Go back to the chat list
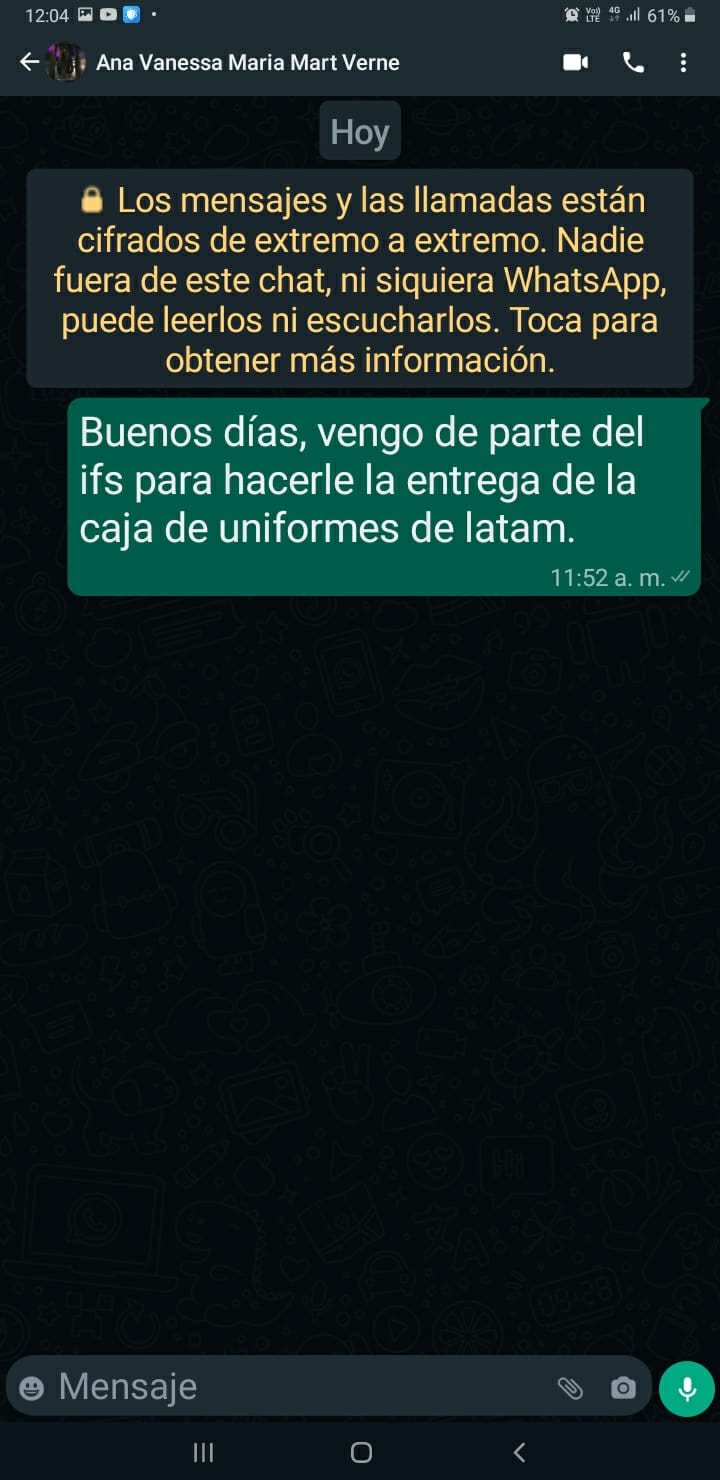720x1480 pixels. [x=29, y=62]
